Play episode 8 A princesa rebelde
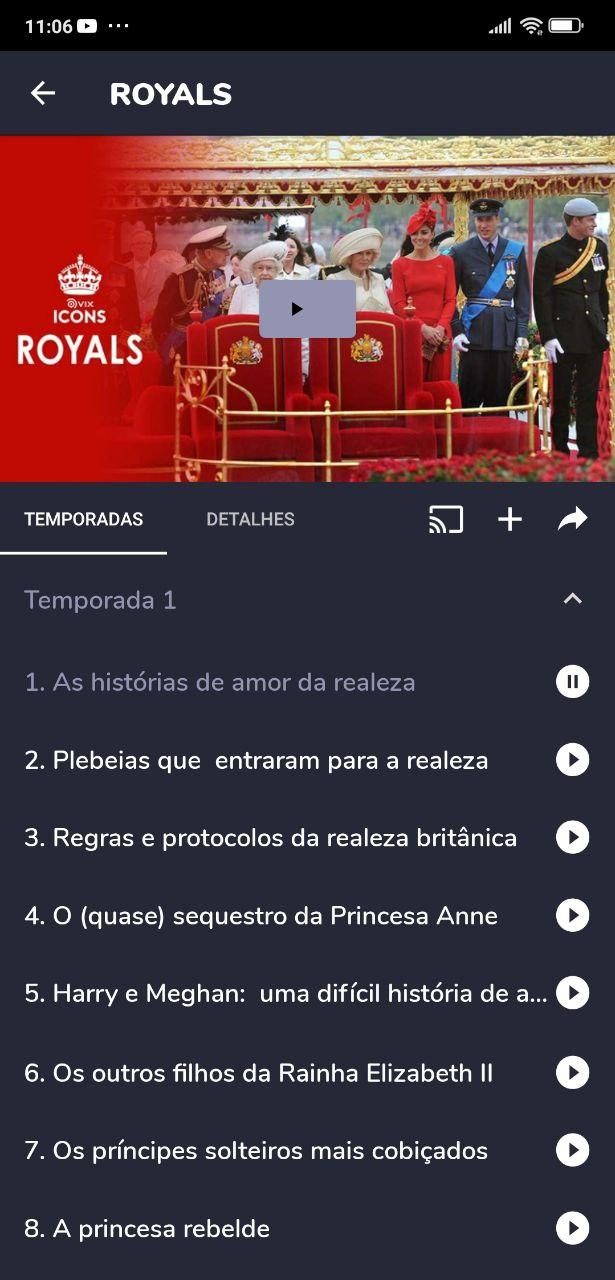This screenshot has width=615, height=1280. (572, 1229)
